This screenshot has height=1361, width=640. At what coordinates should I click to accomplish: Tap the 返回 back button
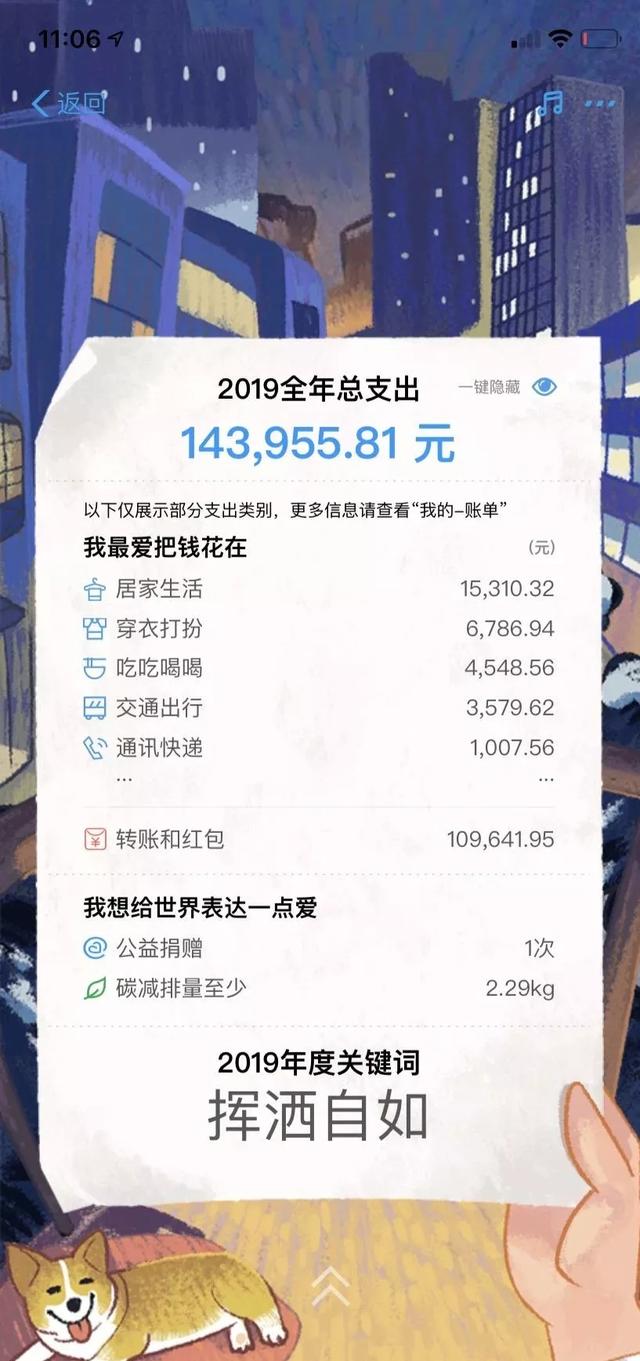tap(68, 103)
